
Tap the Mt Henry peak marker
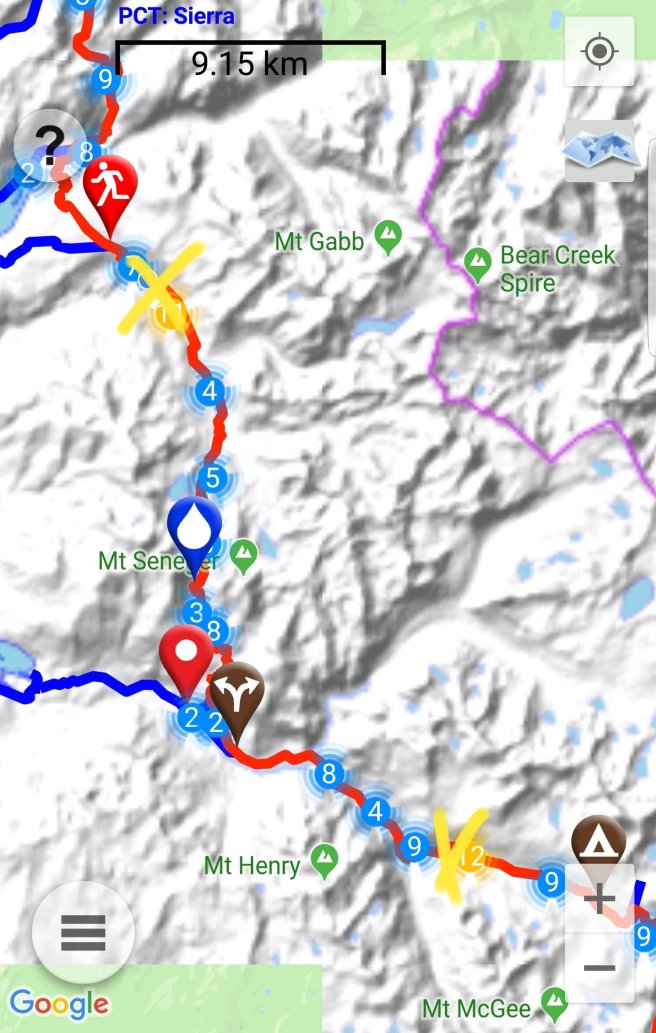pyautogui.click(x=323, y=859)
